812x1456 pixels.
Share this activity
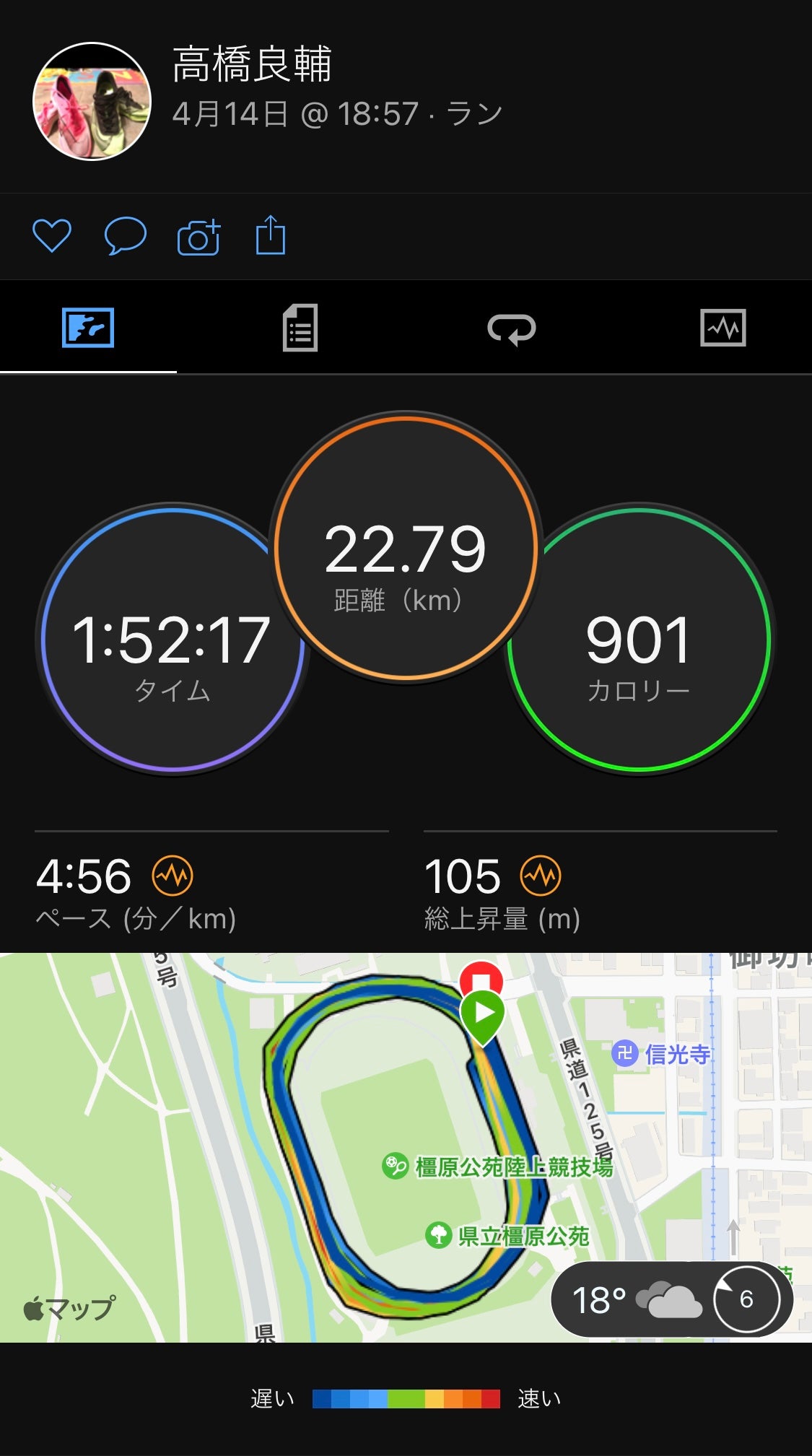pyautogui.click(x=271, y=235)
